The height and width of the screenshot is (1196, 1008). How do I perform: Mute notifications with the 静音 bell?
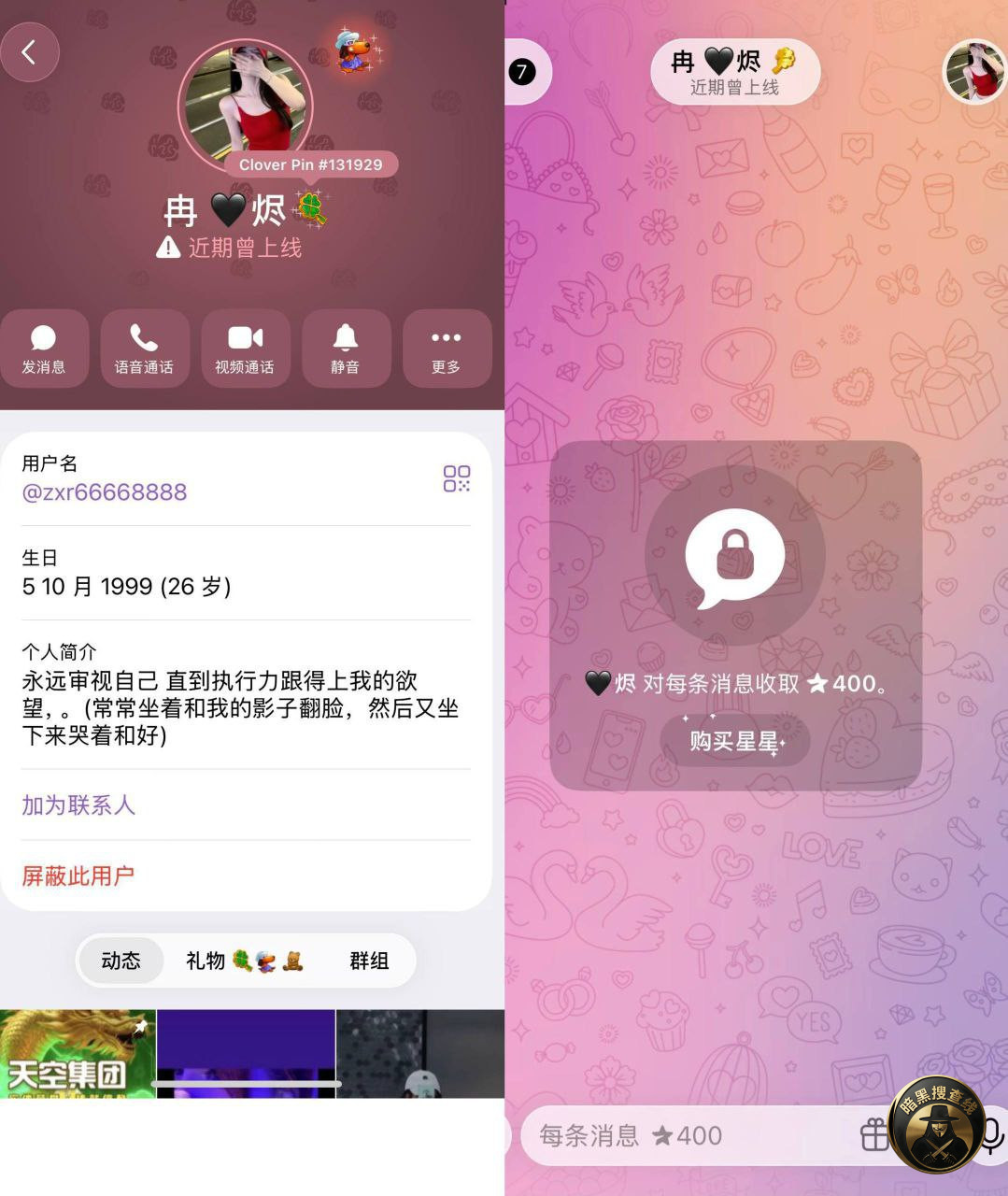[x=345, y=349]
